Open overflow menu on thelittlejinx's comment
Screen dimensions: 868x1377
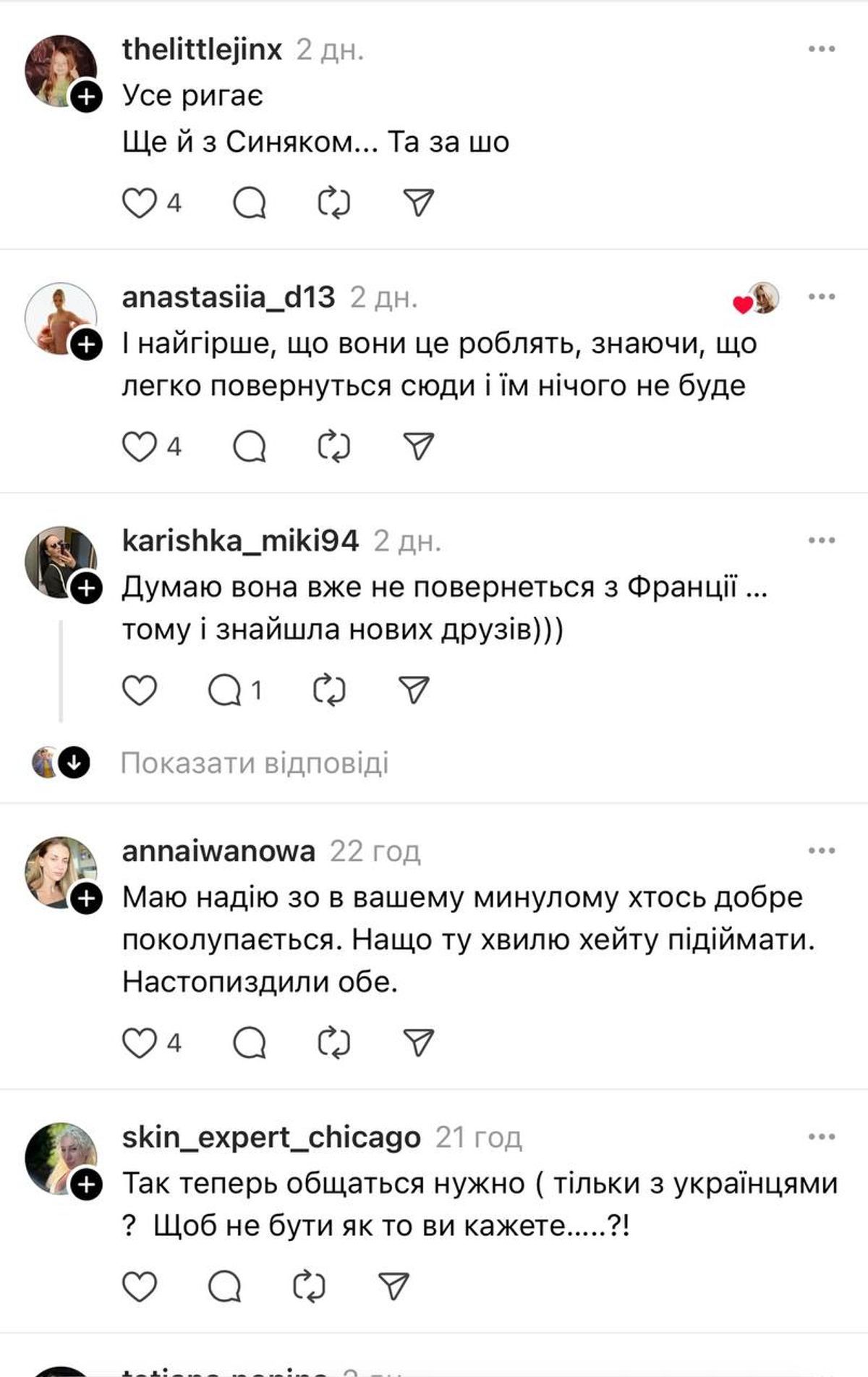[822, 49]
